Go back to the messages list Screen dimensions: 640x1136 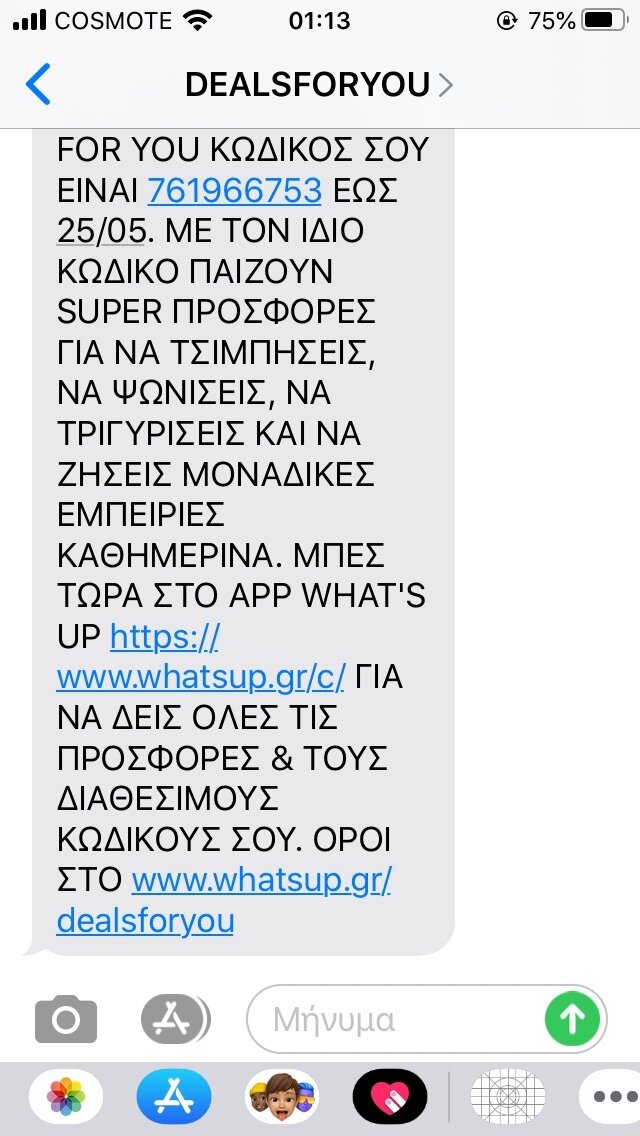pos(38,84)
